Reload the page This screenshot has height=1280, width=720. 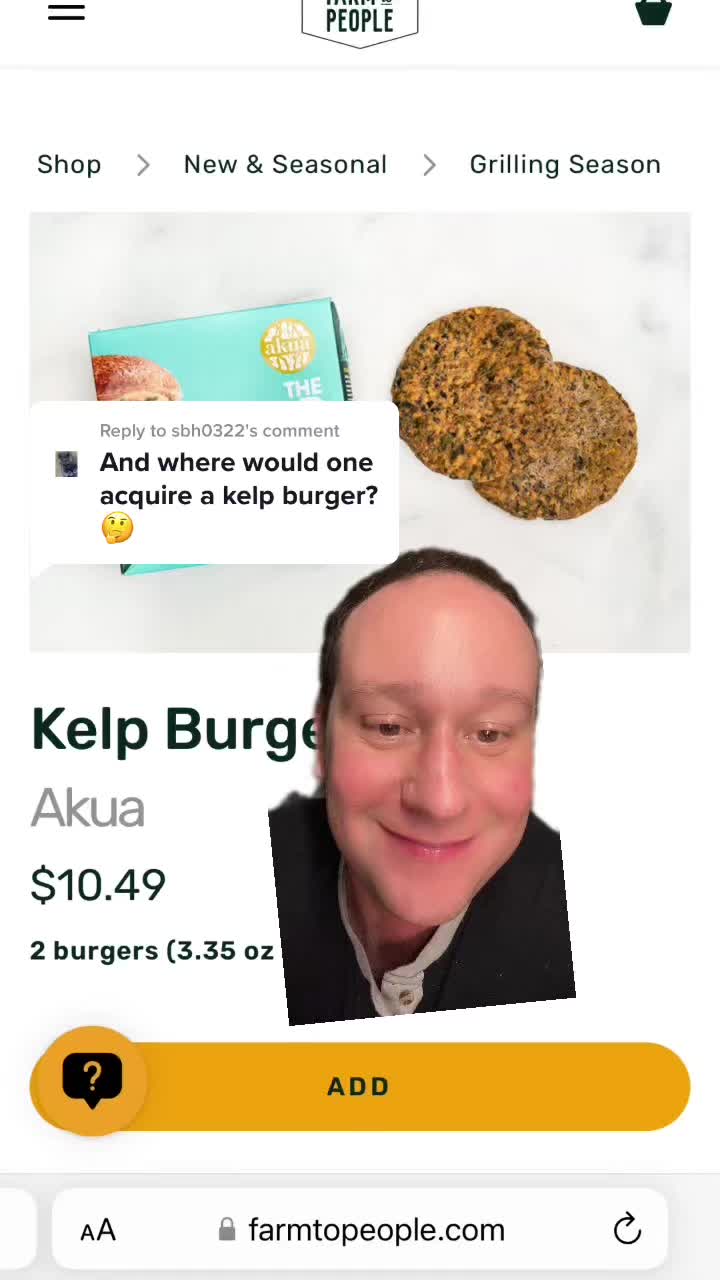click(x=627, y=1229)
